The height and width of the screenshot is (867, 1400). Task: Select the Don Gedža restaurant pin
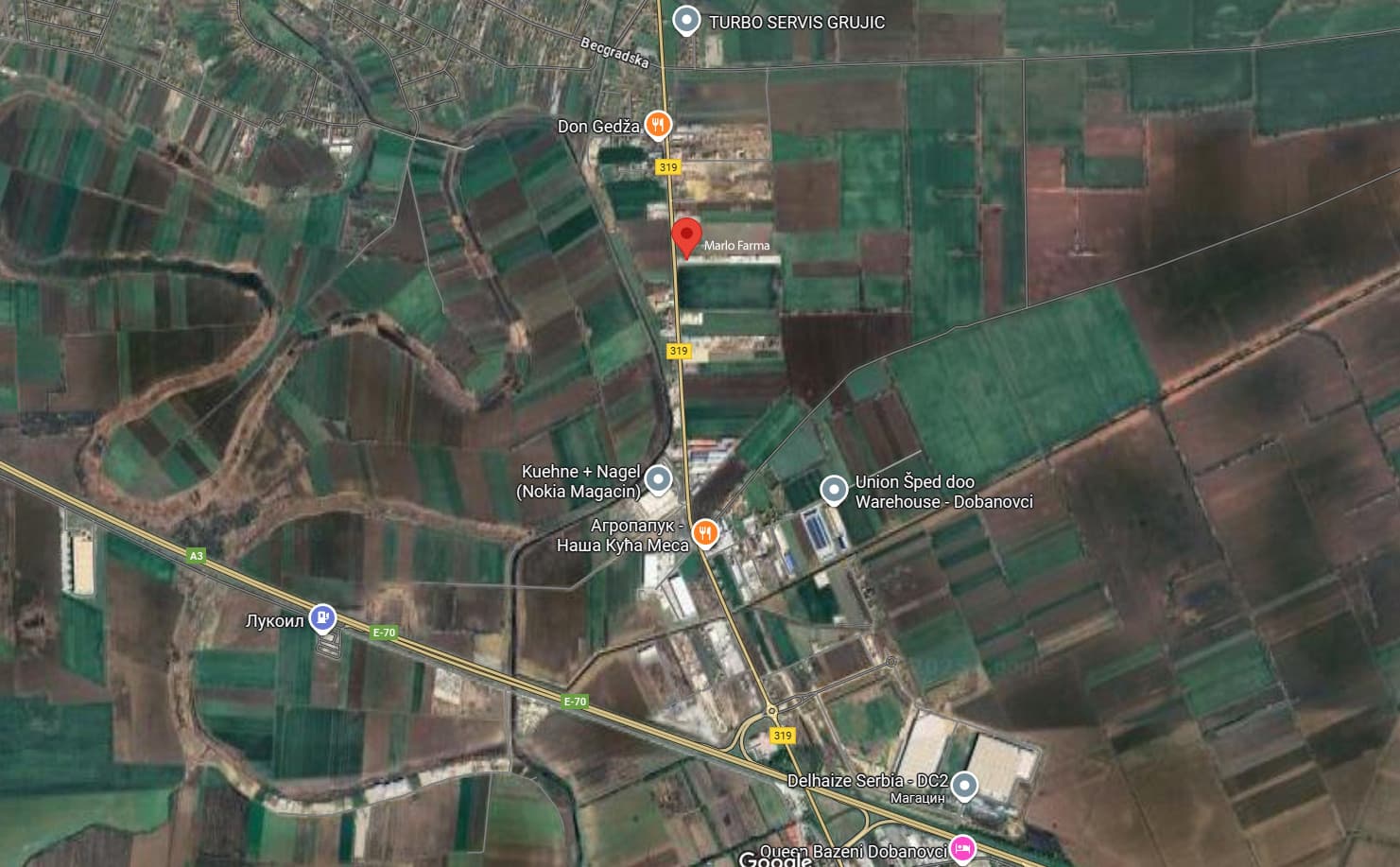[658, 125]
